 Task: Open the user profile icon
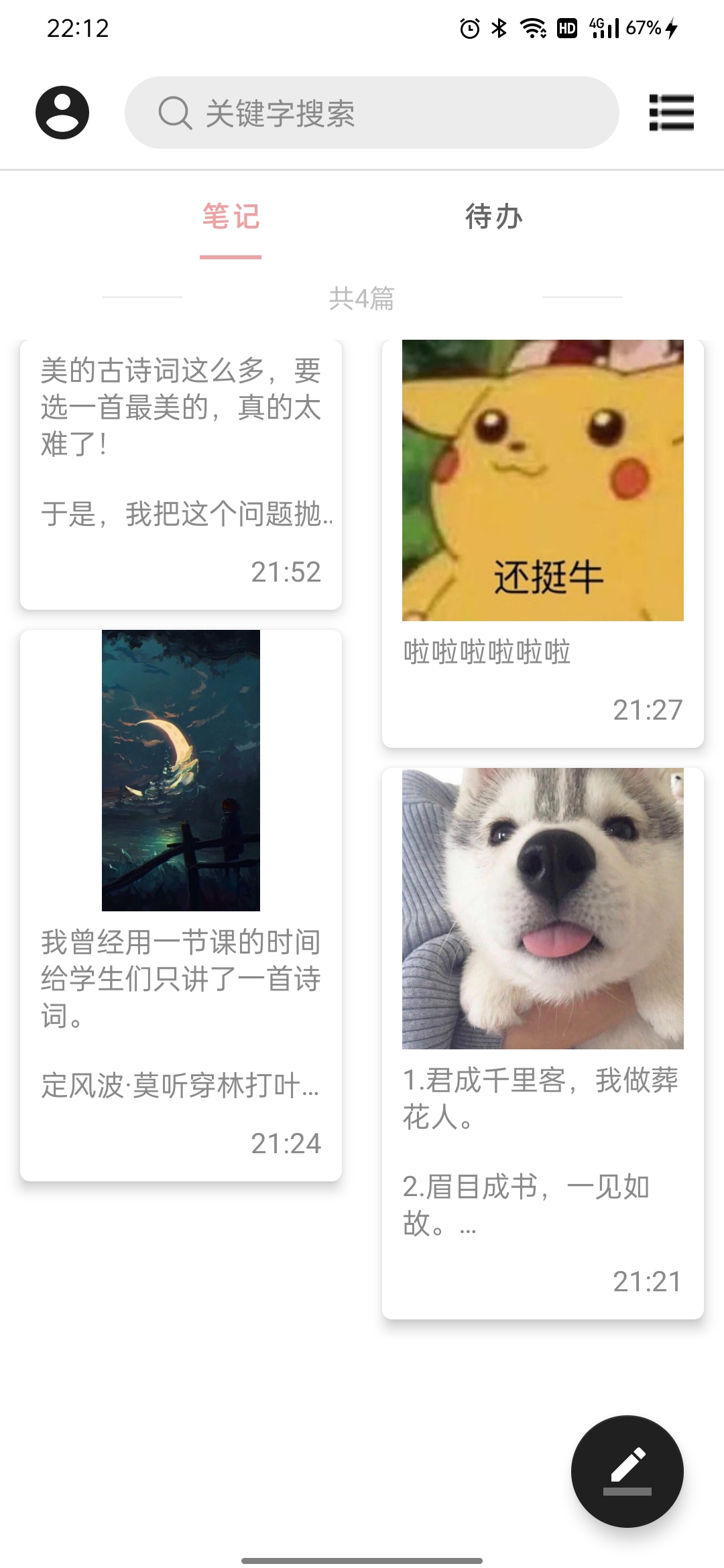pyautogui.click(x=62, y=113)
